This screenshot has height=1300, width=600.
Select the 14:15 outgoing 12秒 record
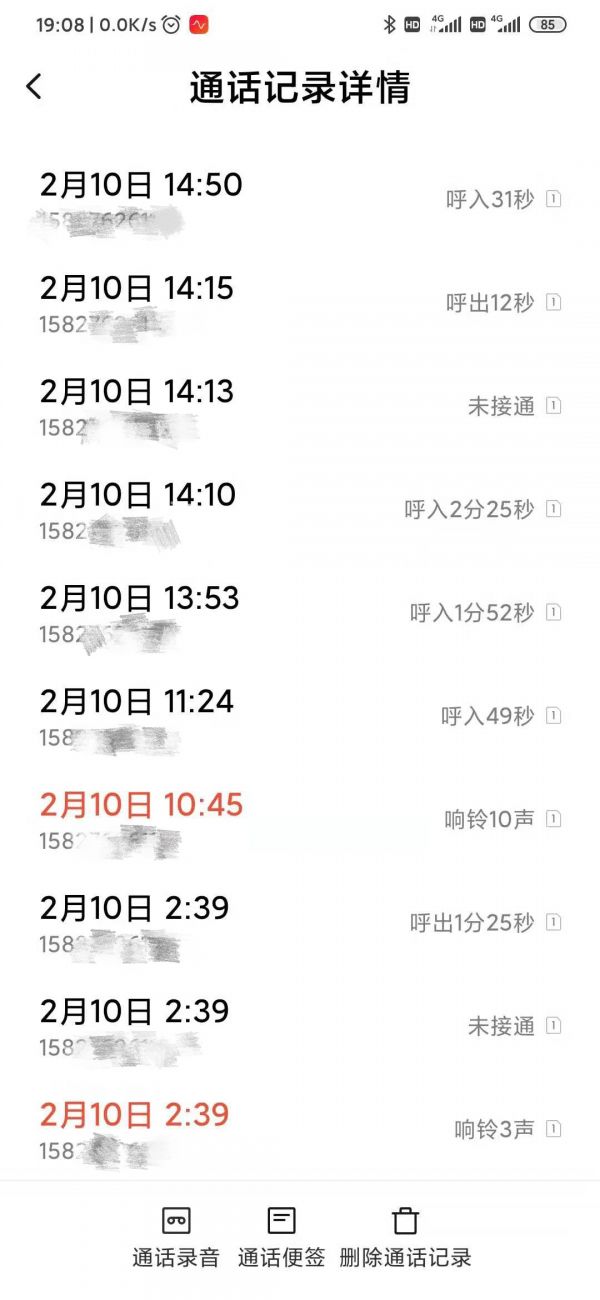300,304
